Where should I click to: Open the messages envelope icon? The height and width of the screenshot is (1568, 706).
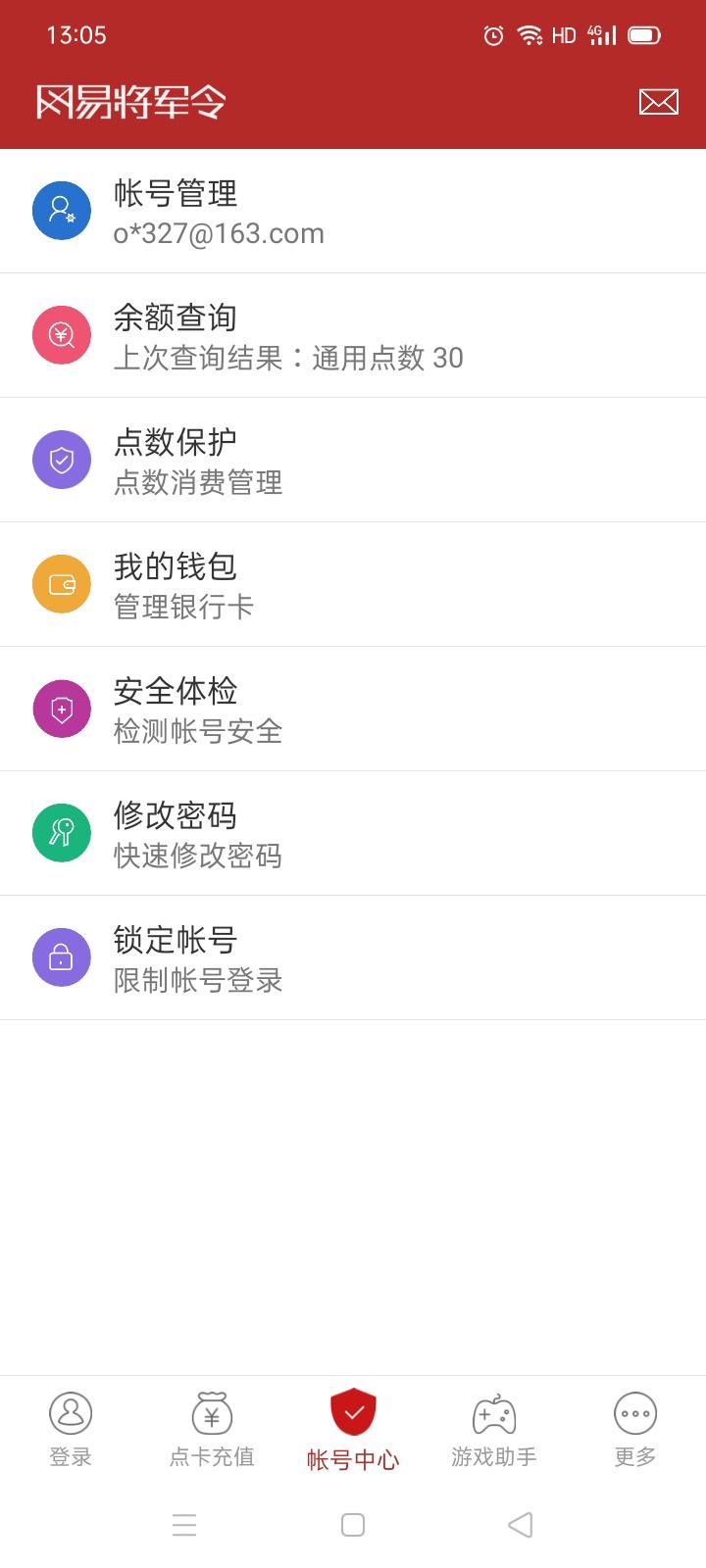(x=658, y=102)
